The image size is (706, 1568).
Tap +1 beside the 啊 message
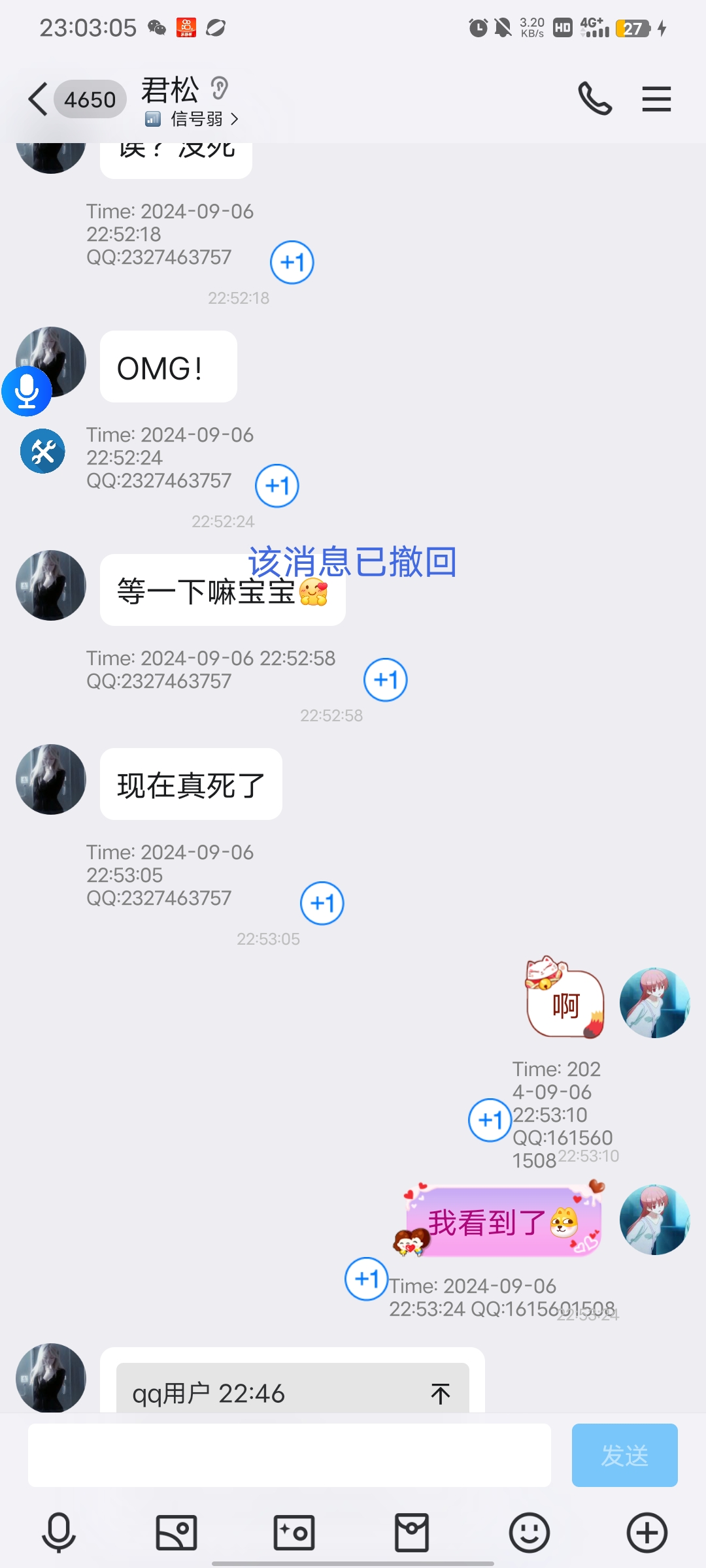[x=490, y=1120]
